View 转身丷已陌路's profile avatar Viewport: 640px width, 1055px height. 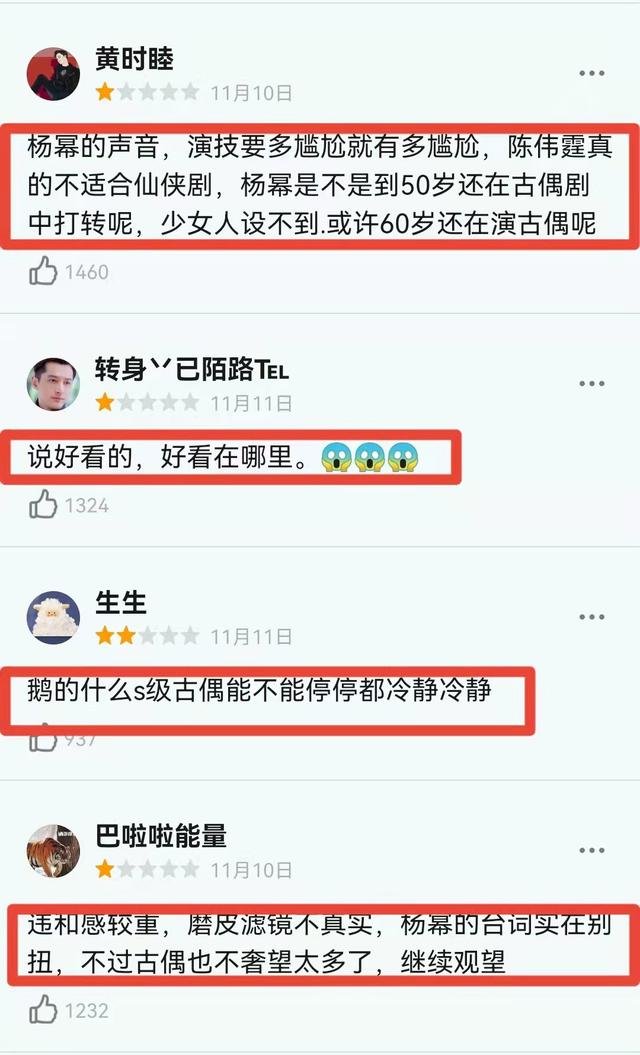tap(53, 385)
